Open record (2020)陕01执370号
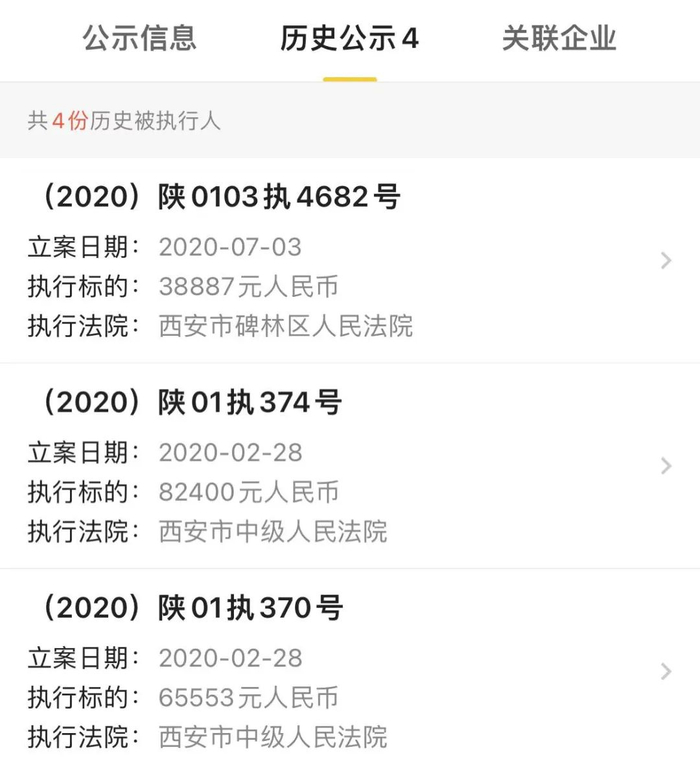The height and width of the screenshot is (772, 700). point(350,670)
